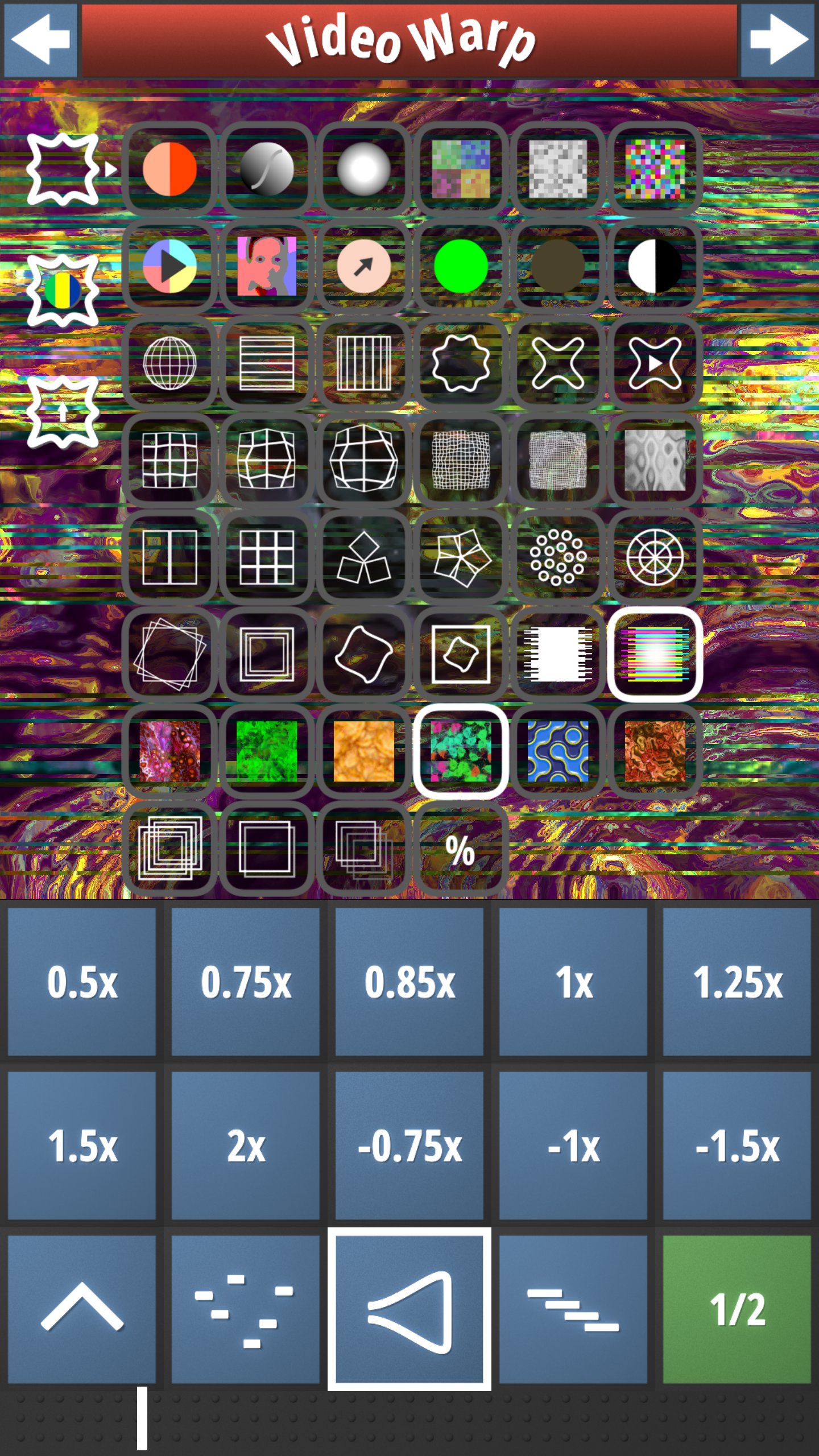
Task: Set speed to 0.5x
Action: (x=82, y=982)
